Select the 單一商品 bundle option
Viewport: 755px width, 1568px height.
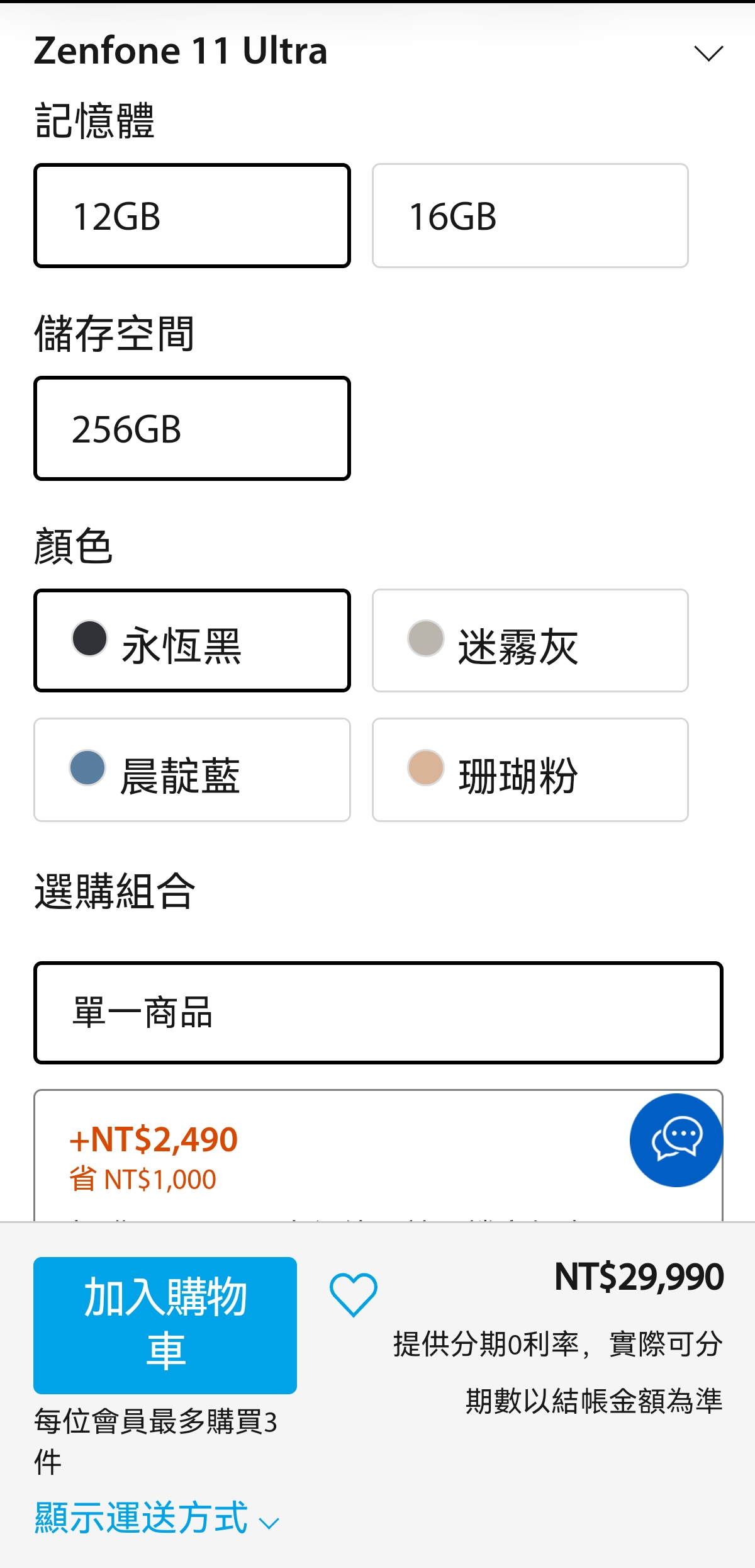[x=378, y=1013]
